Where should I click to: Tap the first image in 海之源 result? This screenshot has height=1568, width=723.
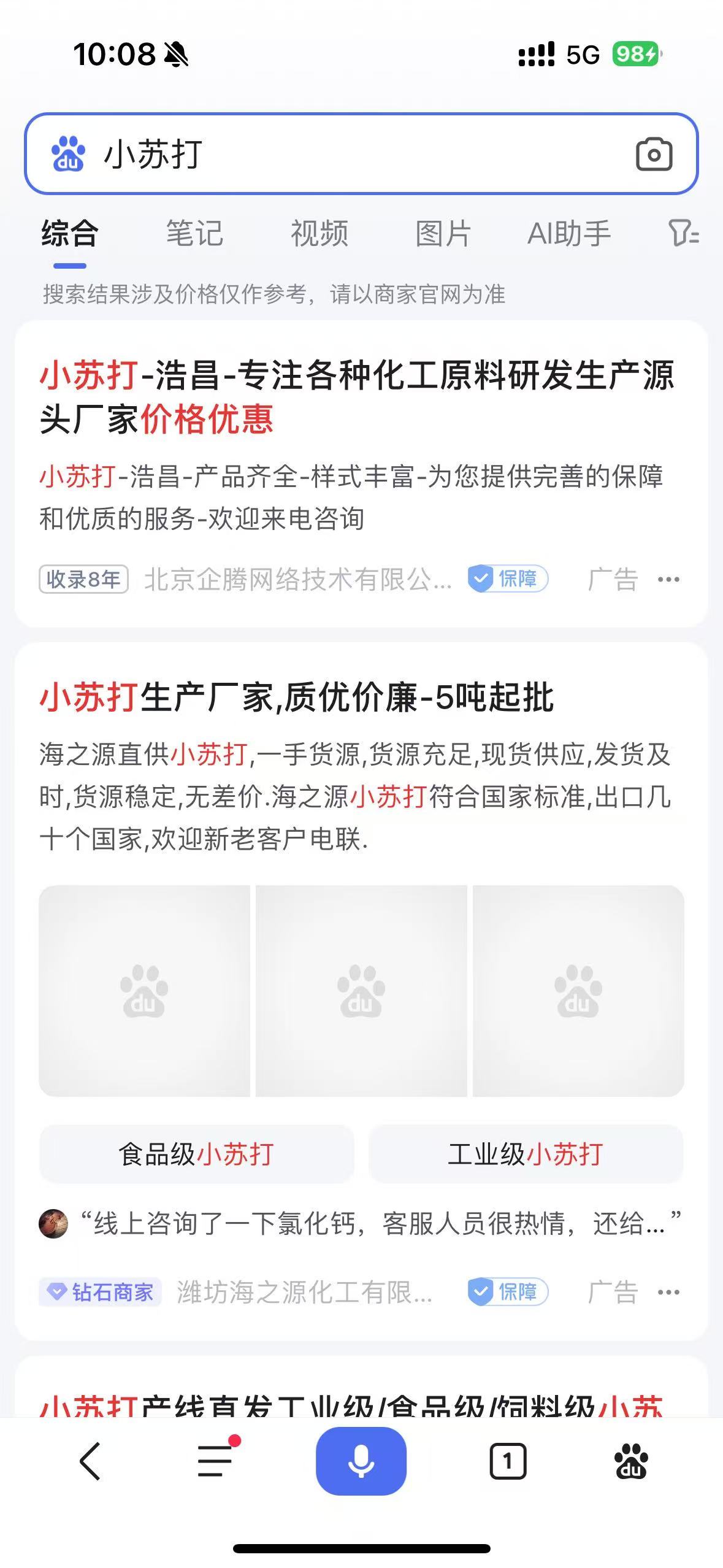[x=144, y=990]
